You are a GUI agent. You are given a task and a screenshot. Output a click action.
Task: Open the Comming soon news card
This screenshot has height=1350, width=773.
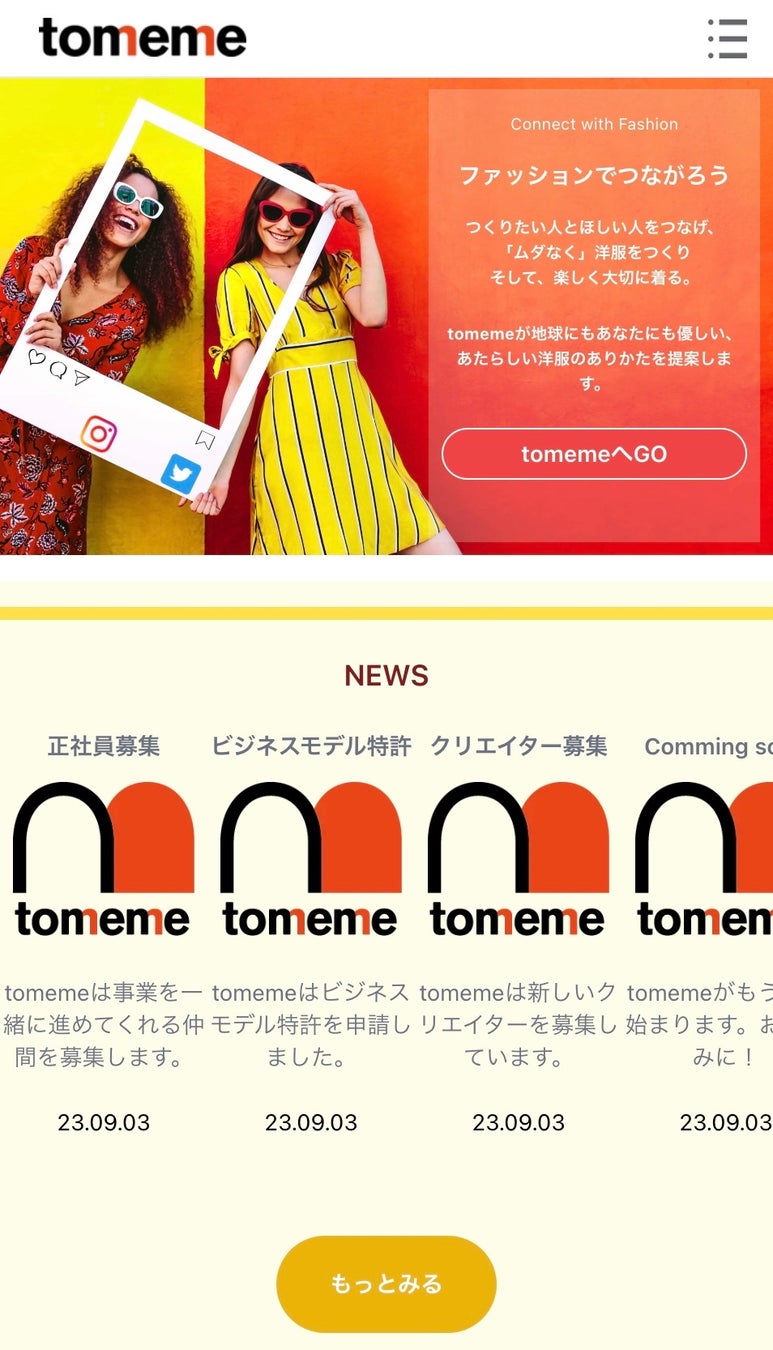click(706, 860)
